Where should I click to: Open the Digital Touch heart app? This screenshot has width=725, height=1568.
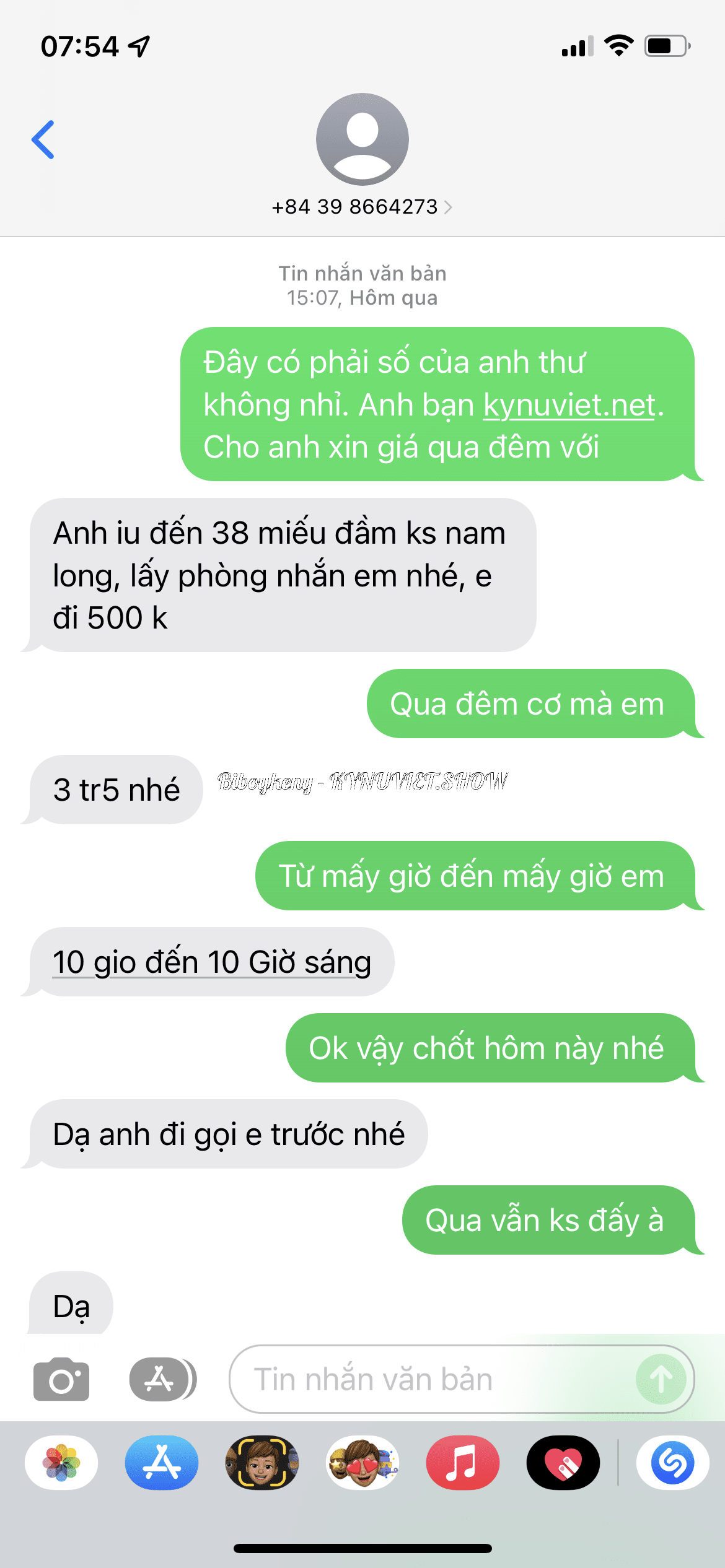click(563, 1463)
